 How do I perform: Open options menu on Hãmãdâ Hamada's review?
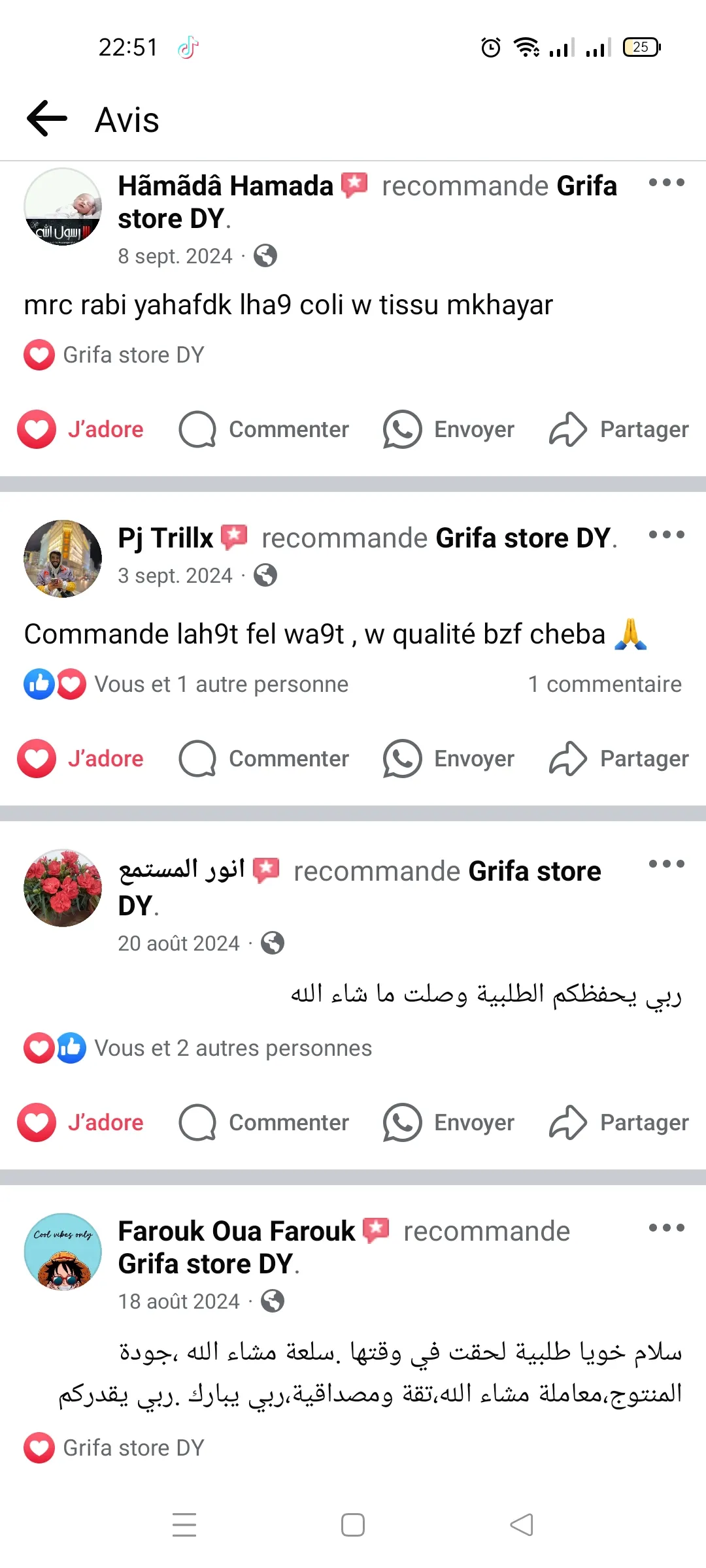tap(666, 183)
